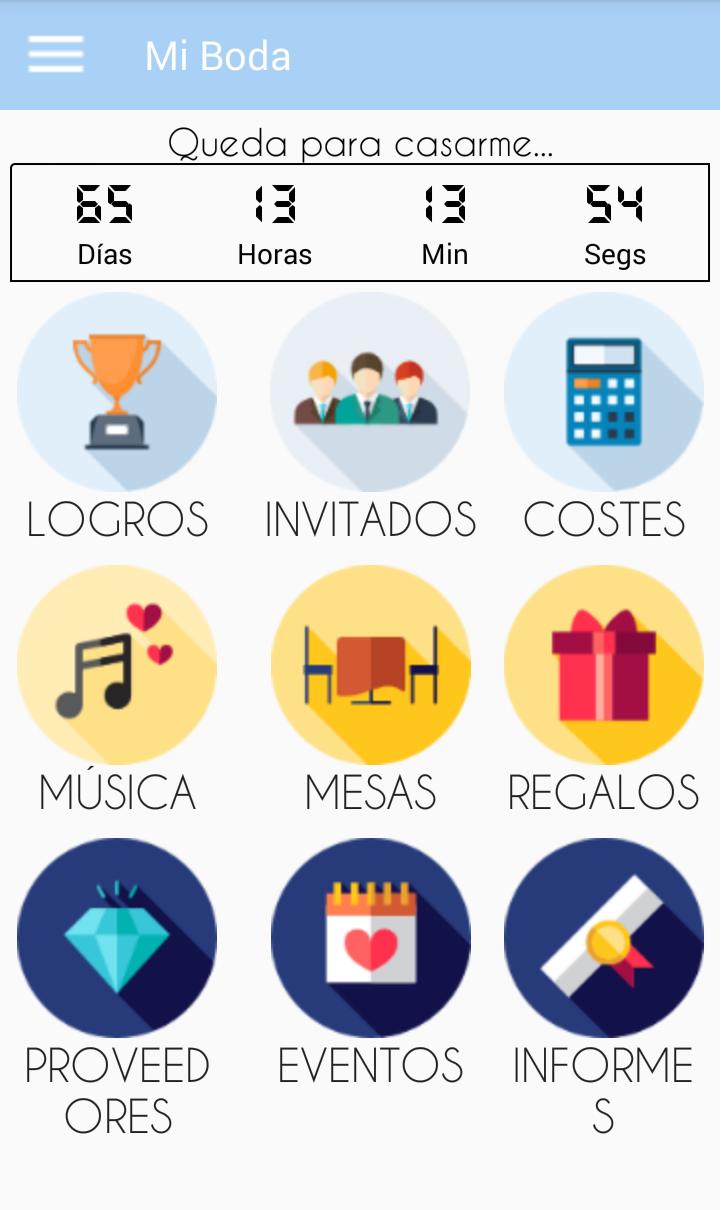Open the Costes calculator section
Viewport: 721px width, 1210px height.
[604, 392]
